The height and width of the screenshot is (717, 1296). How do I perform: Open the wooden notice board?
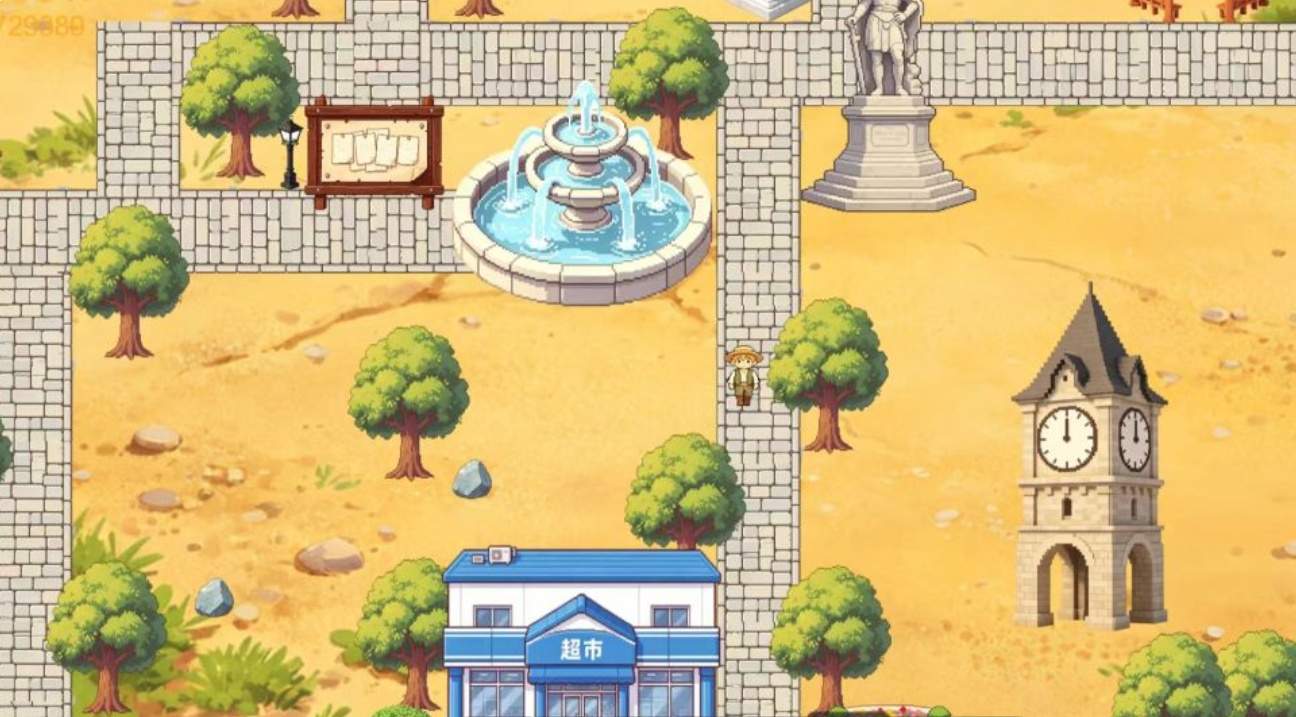374,152
